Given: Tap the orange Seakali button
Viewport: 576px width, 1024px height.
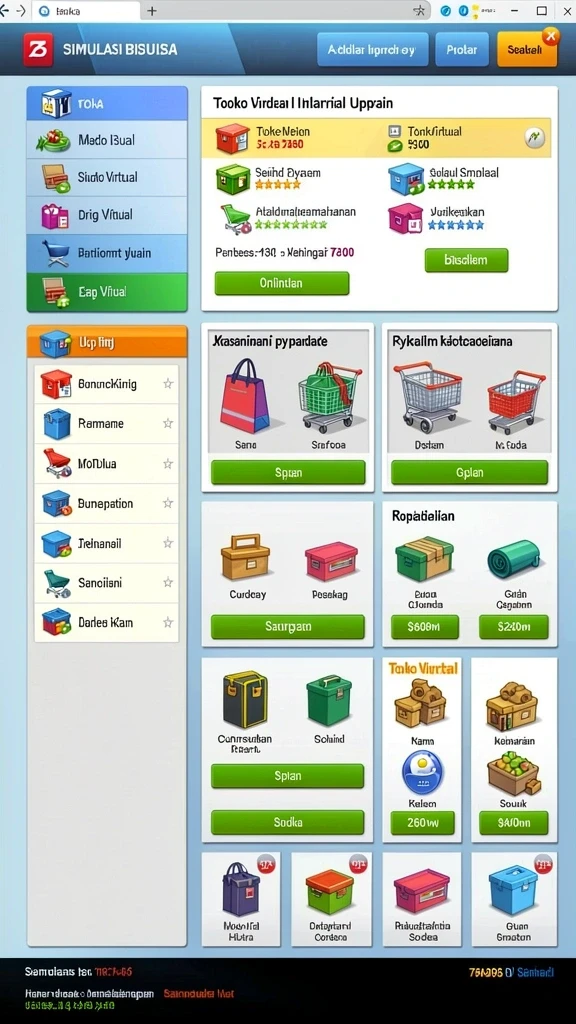Looking at the screenshot, I should pos(526,50).
